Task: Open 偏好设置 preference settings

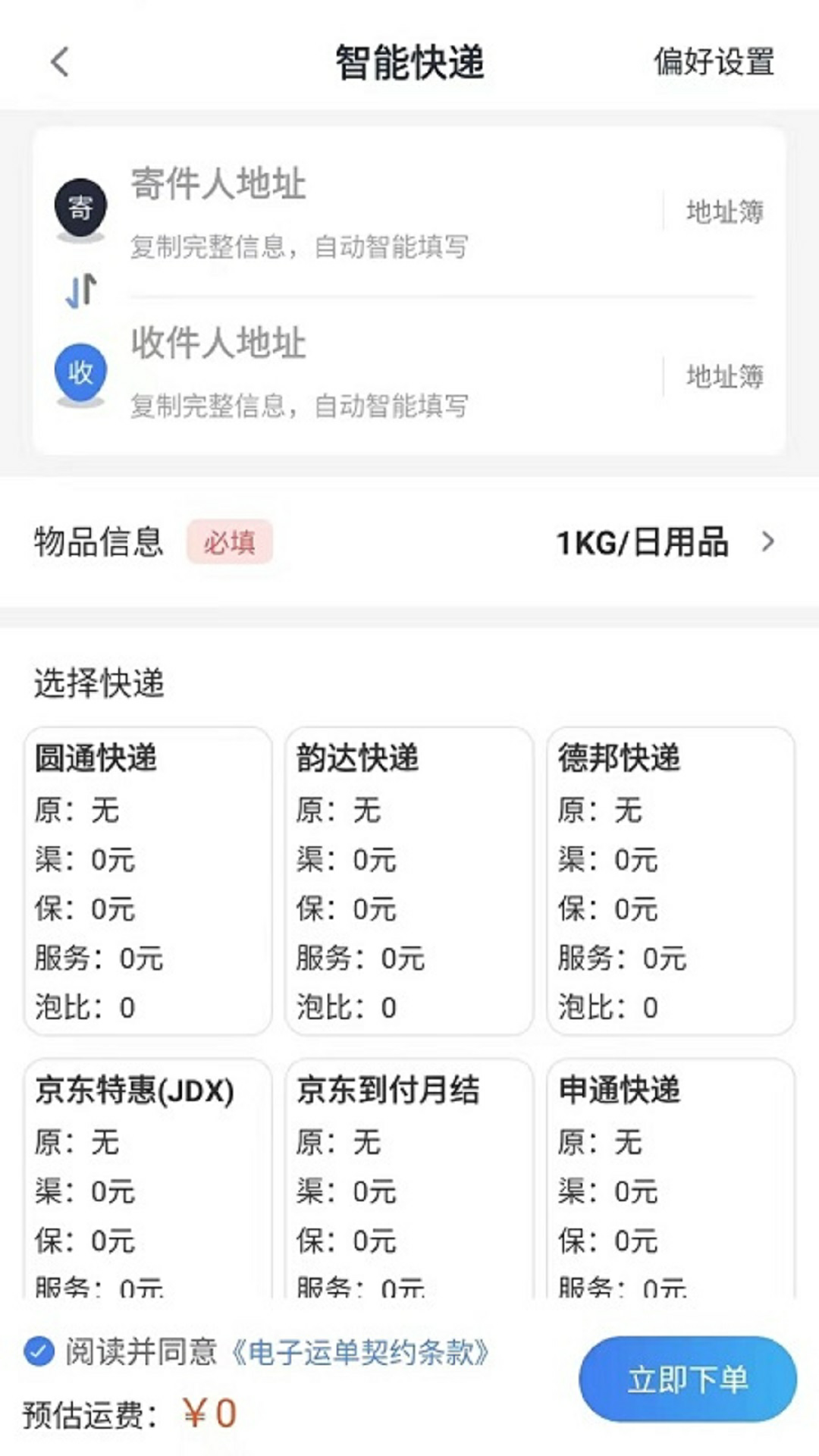Action: coord(713,65)
